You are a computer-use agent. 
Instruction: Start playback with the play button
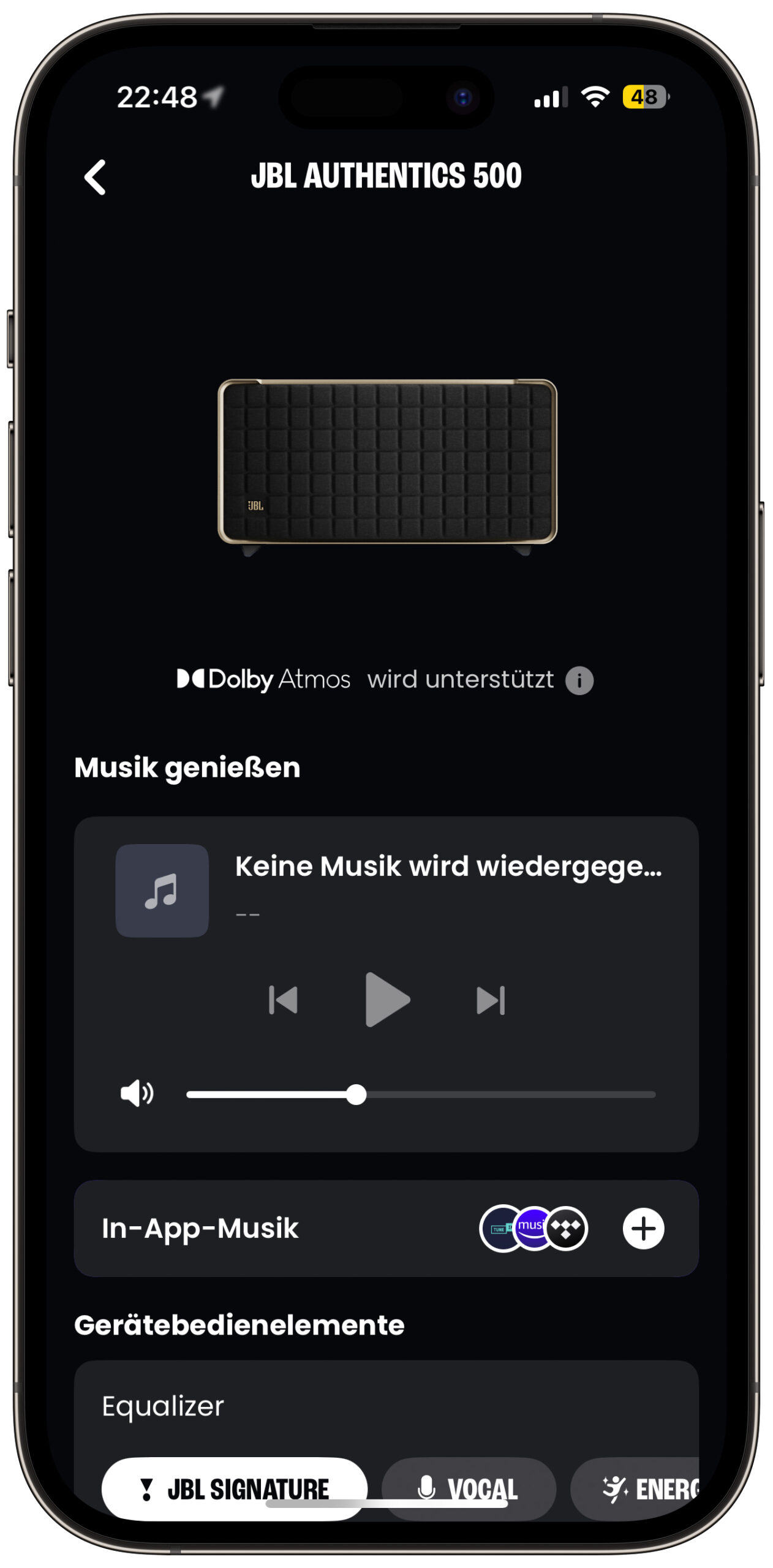[x=386, y=1000]
